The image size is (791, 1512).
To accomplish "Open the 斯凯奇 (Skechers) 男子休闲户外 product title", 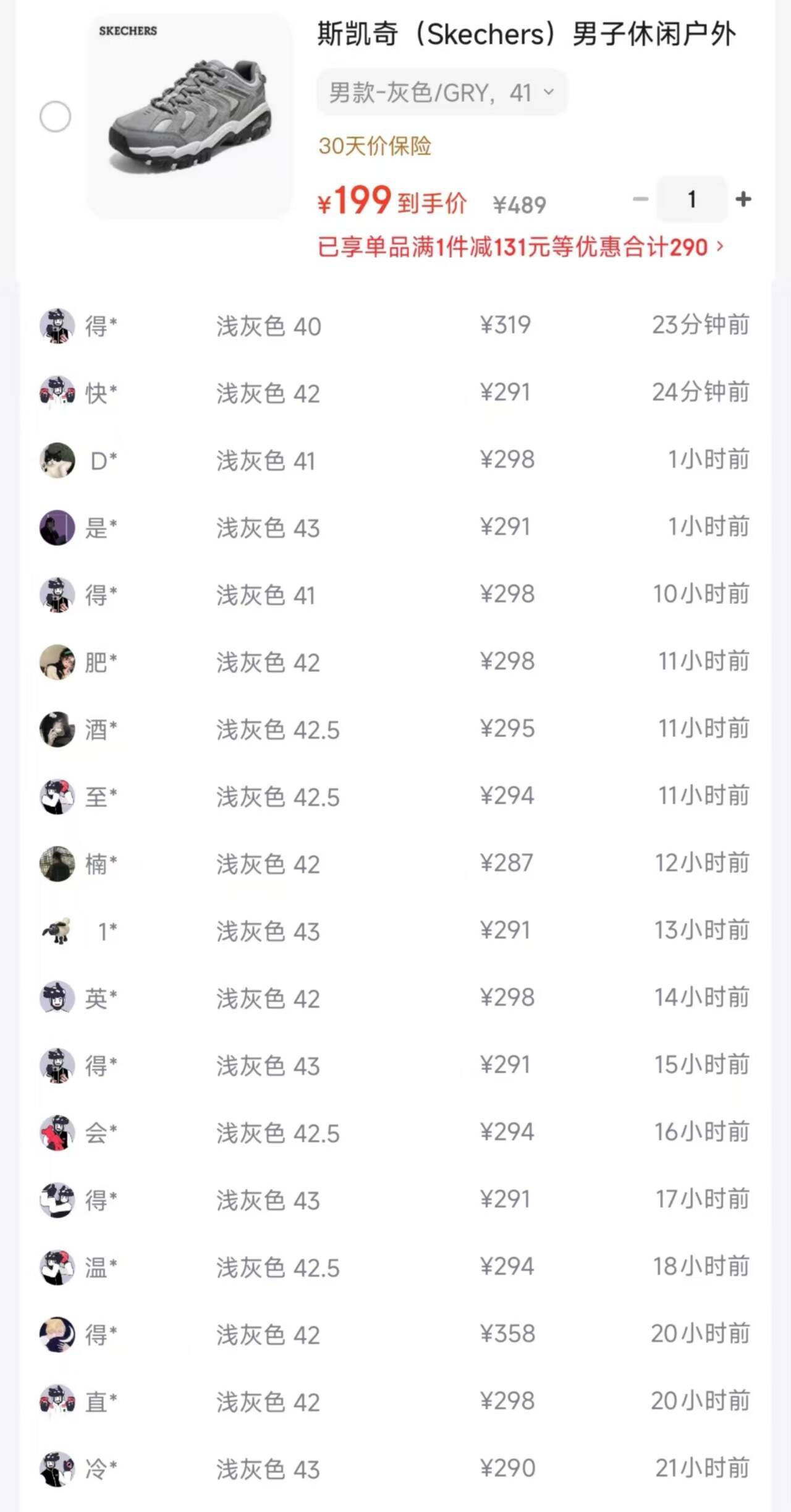I will click(527, 34).
